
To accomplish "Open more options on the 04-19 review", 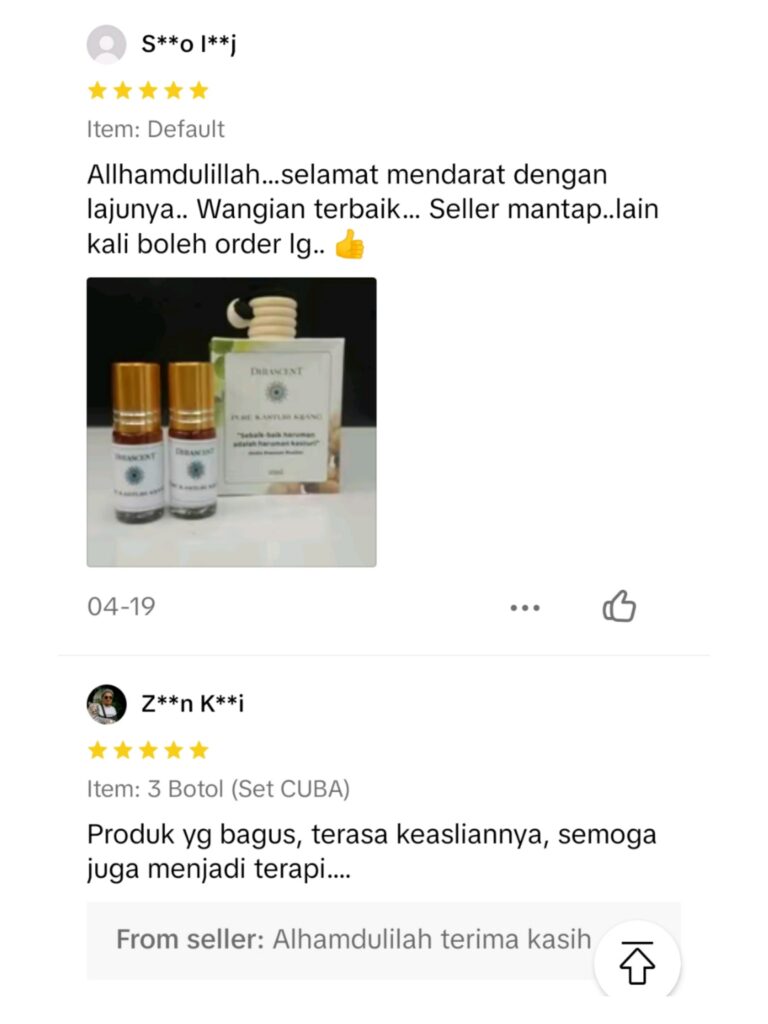I will 525,607.
